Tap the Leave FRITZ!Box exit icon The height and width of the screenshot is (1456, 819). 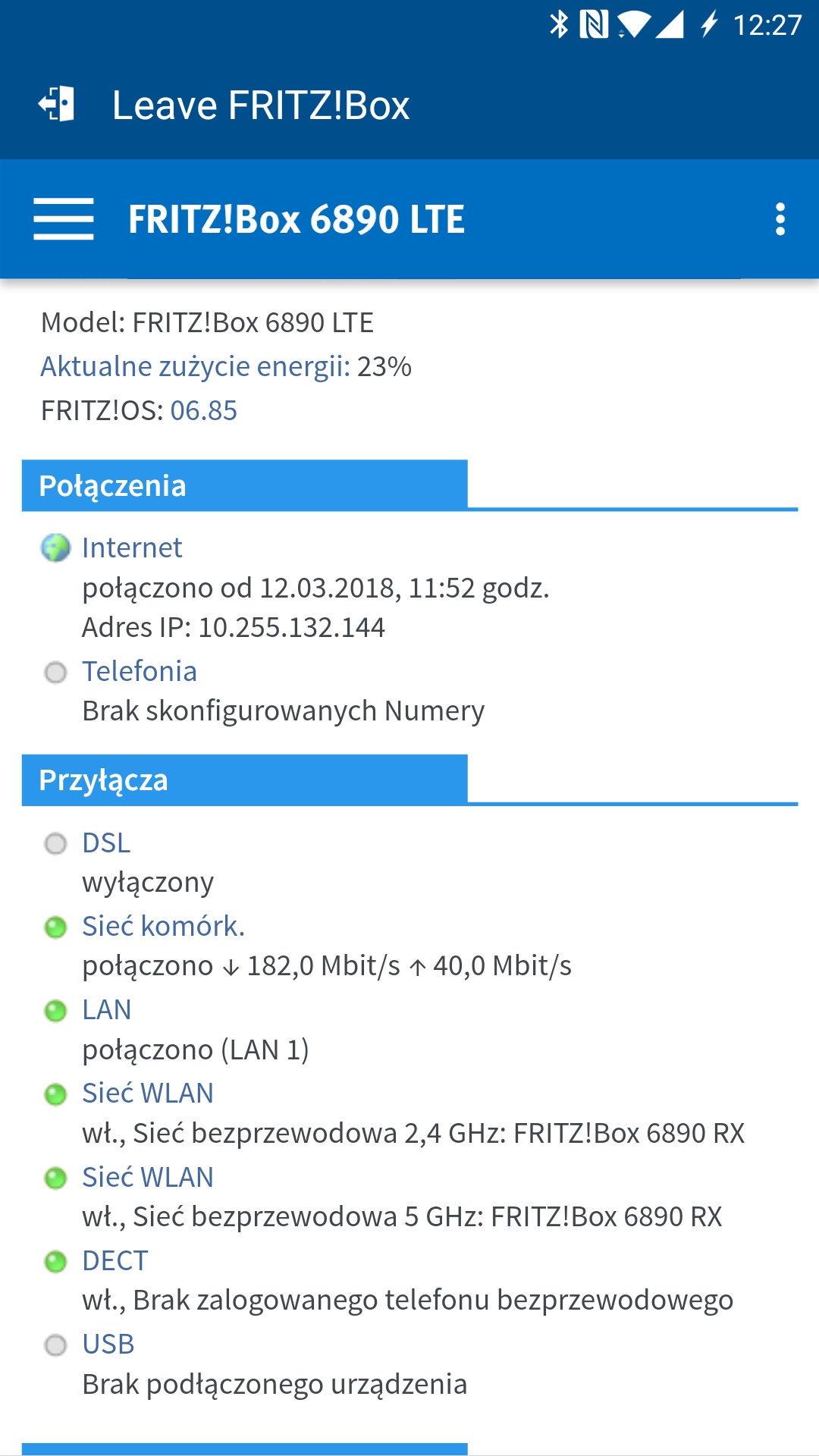[57, 105]
